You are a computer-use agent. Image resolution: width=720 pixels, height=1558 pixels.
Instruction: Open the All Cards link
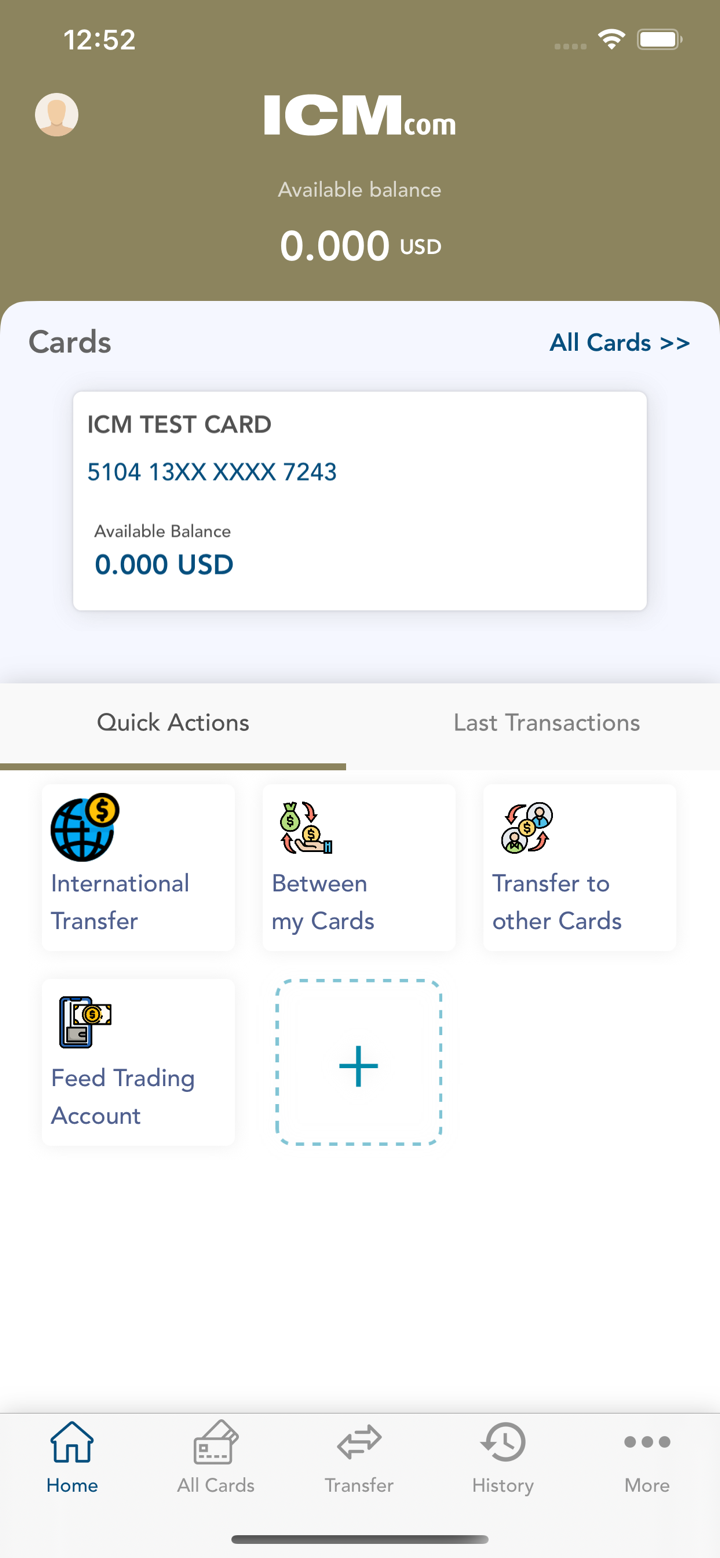click(x=619, y=343)
